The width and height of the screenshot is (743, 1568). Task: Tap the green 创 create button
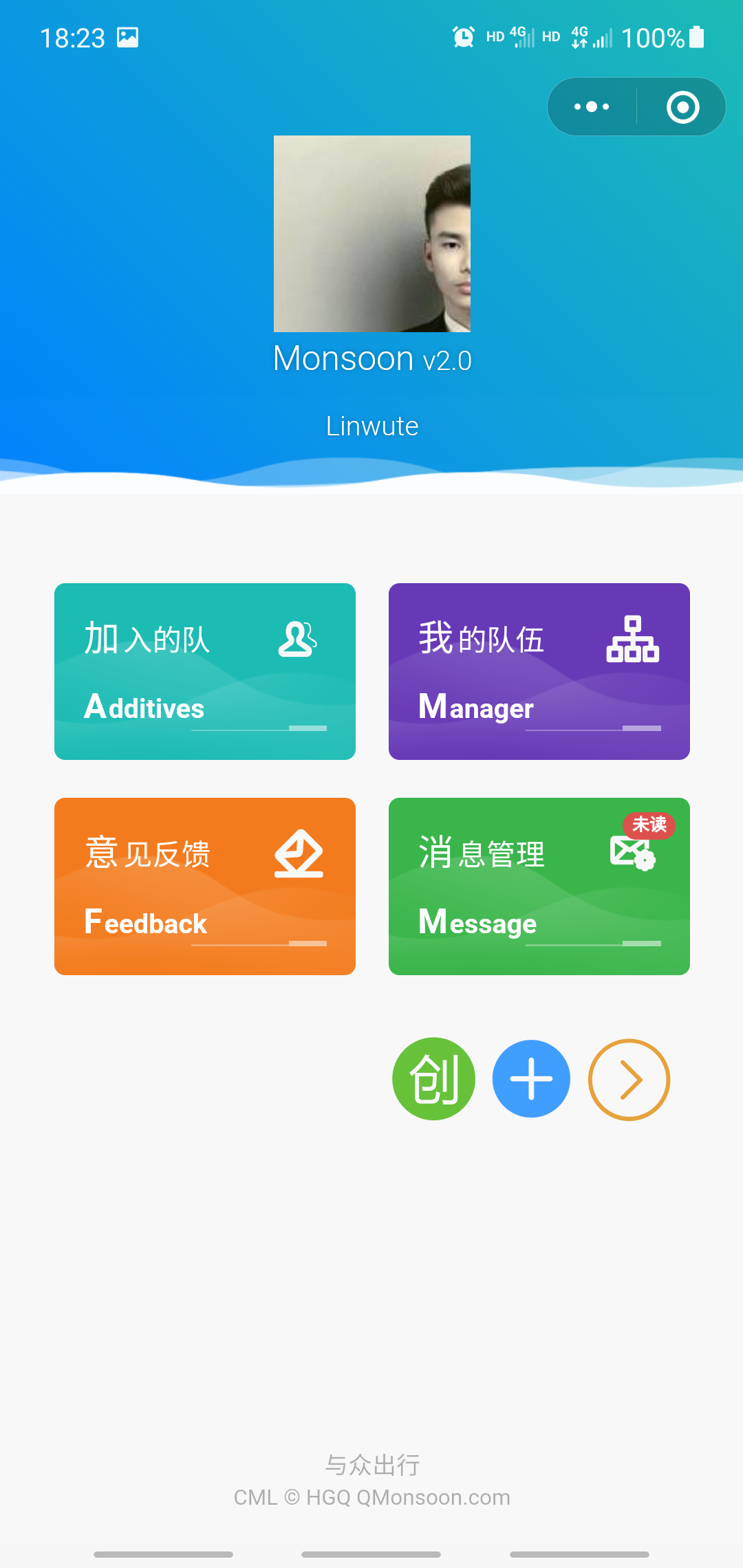pos(433,1078)
